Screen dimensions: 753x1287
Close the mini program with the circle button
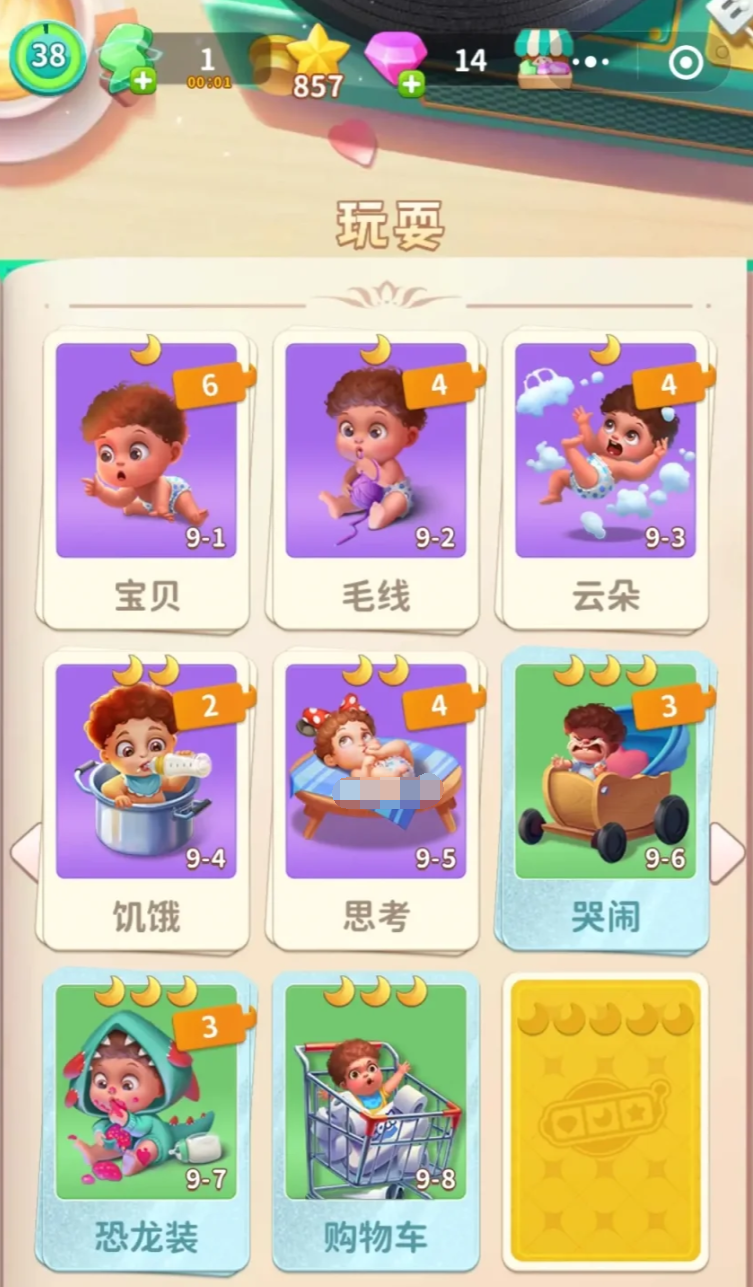tap(685, 63)
